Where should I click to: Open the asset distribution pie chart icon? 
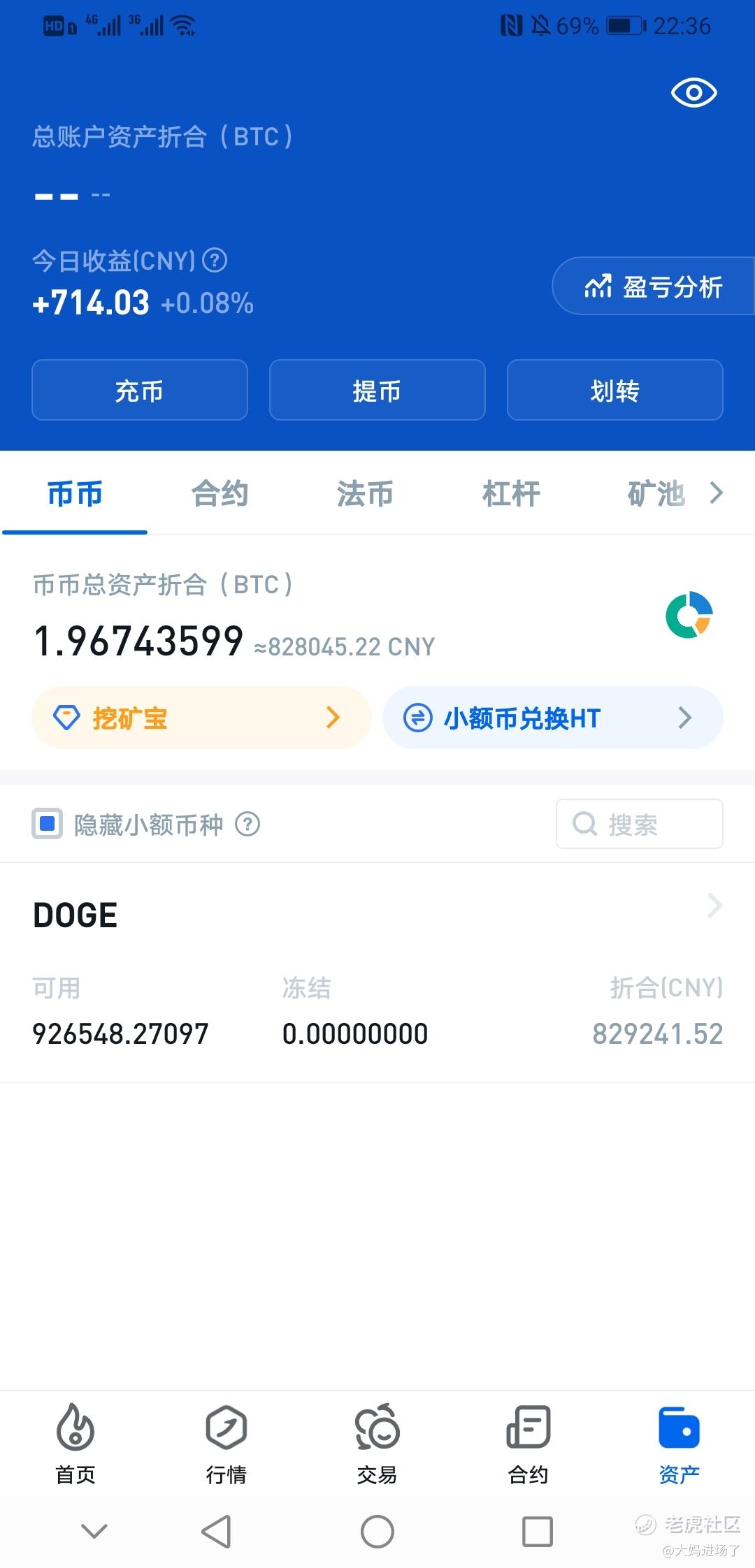689,615
